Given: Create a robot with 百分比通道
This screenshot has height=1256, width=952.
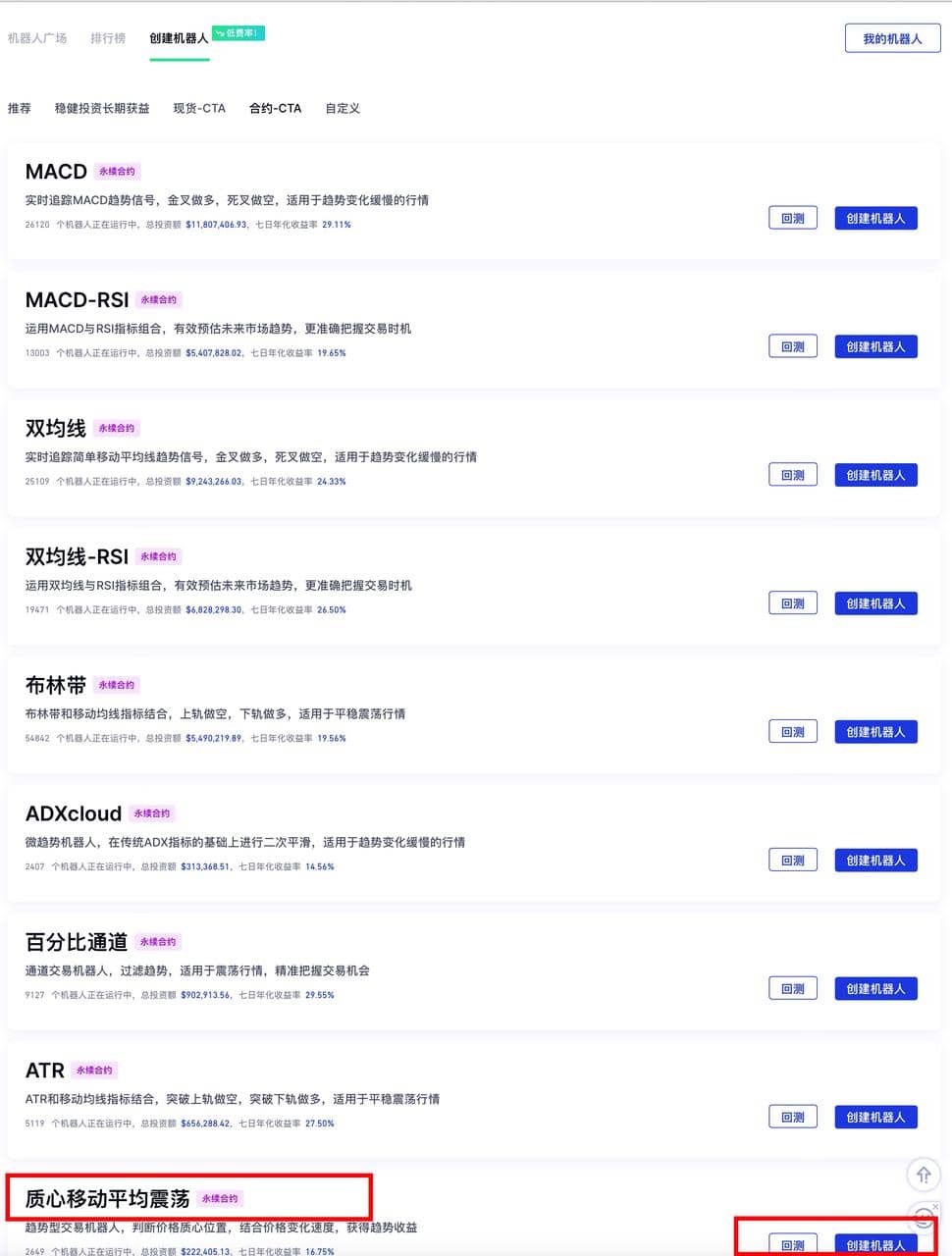Looking at the screenshot, I should point(875,989).
